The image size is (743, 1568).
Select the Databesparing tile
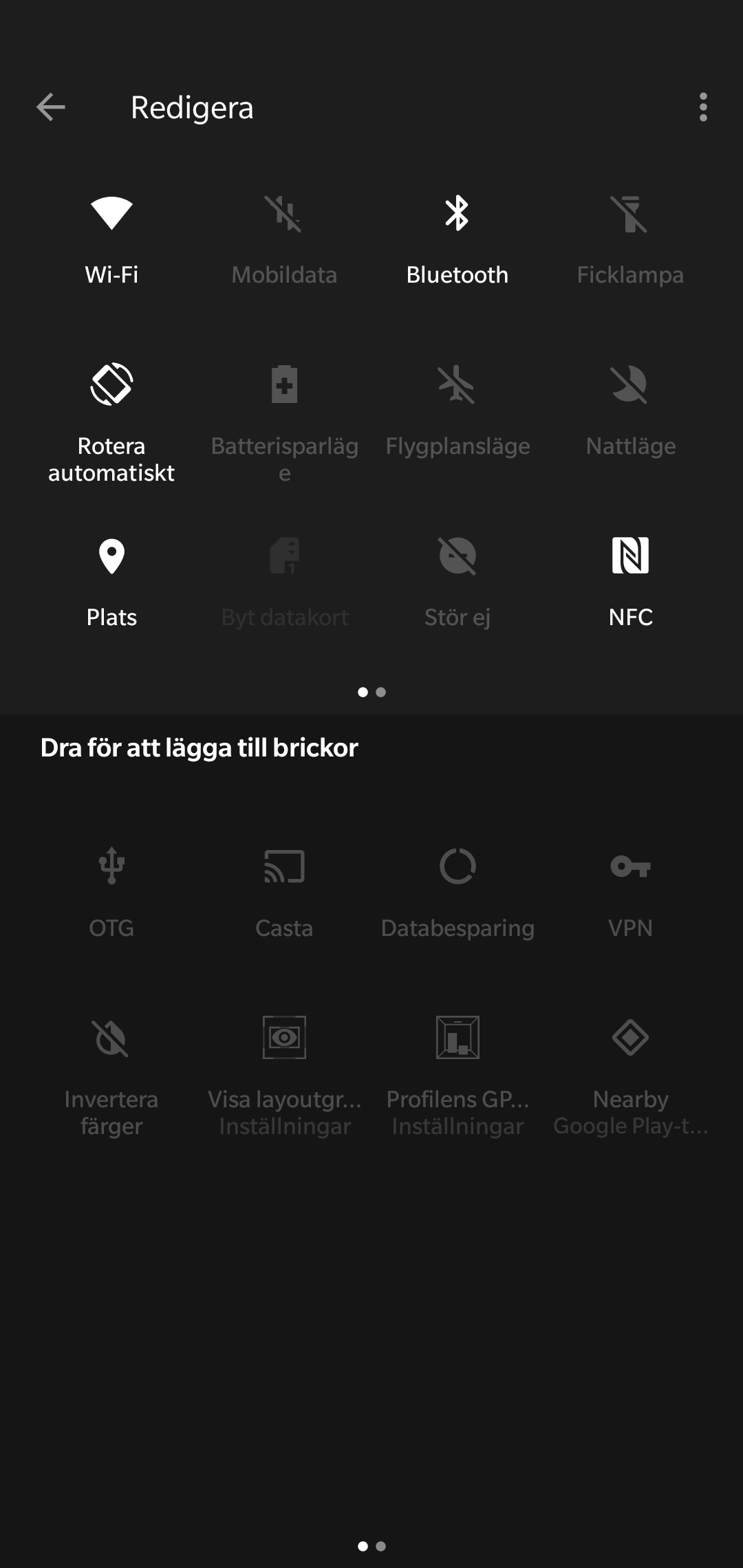(457, 893)
